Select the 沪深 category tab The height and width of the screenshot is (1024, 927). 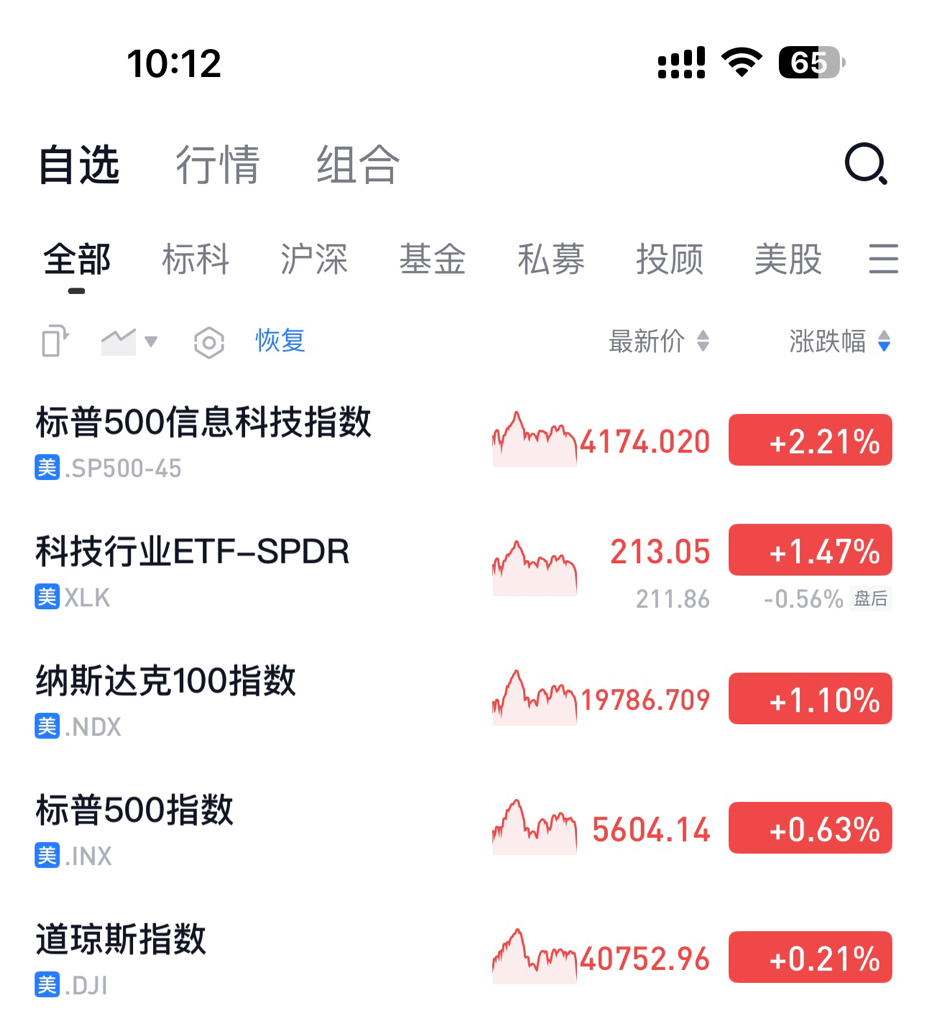pos(314,259)
